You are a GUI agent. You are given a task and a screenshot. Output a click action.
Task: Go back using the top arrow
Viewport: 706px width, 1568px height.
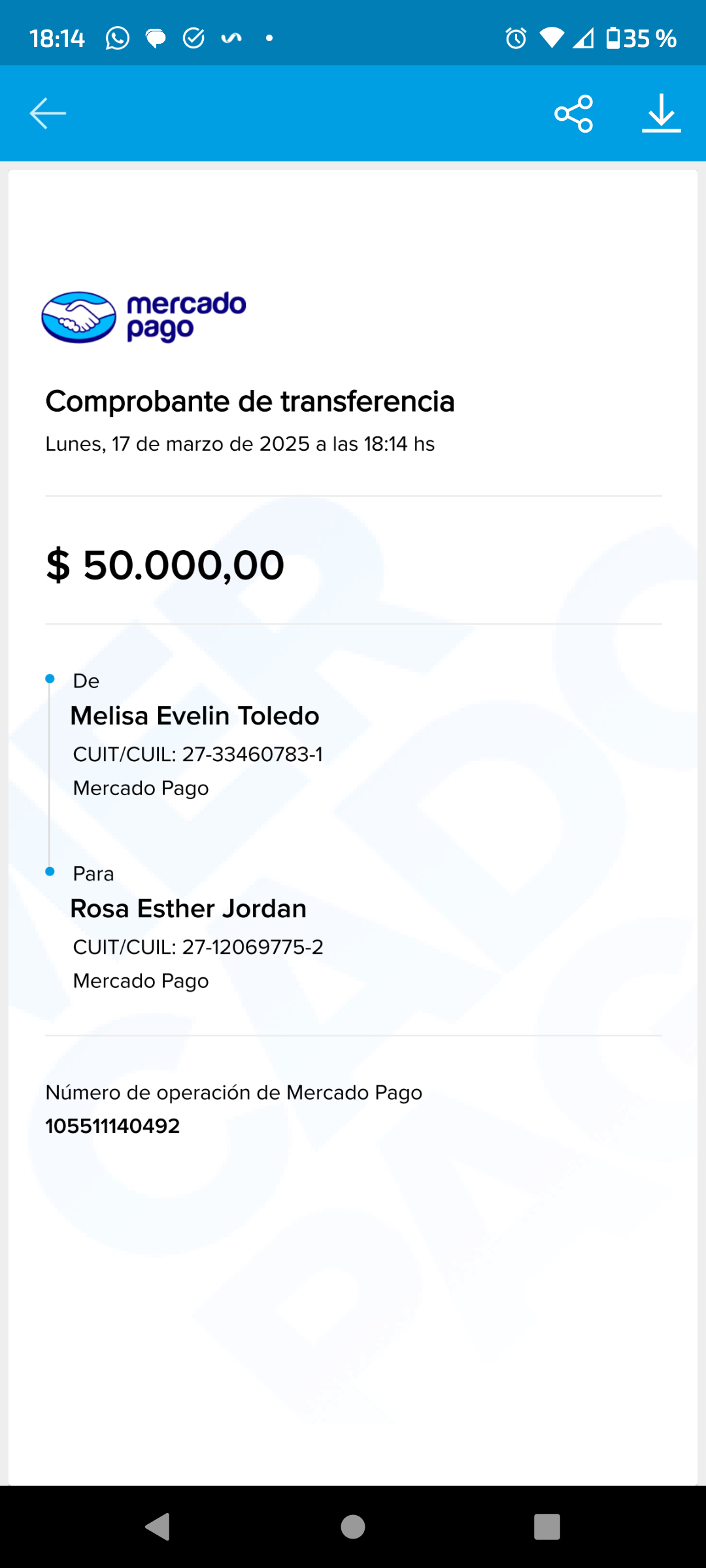[x=48, y=114]
